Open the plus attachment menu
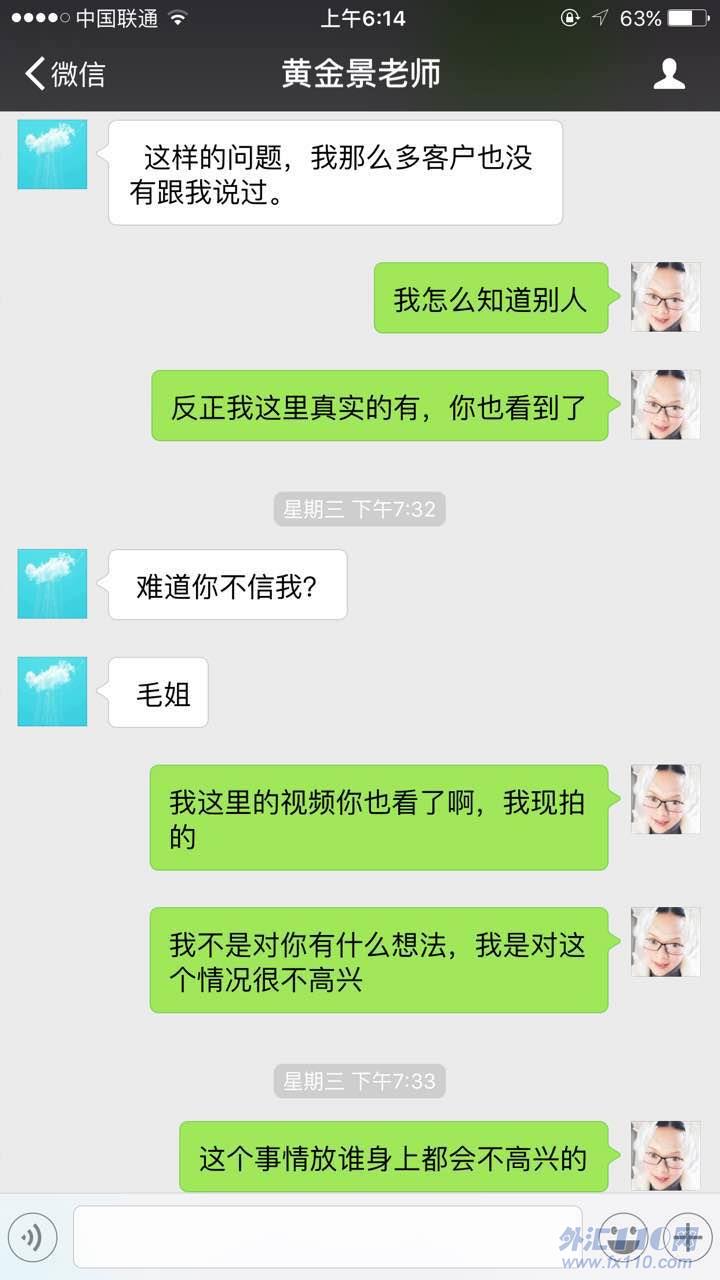720x1280 pixels. [688, 1237]
